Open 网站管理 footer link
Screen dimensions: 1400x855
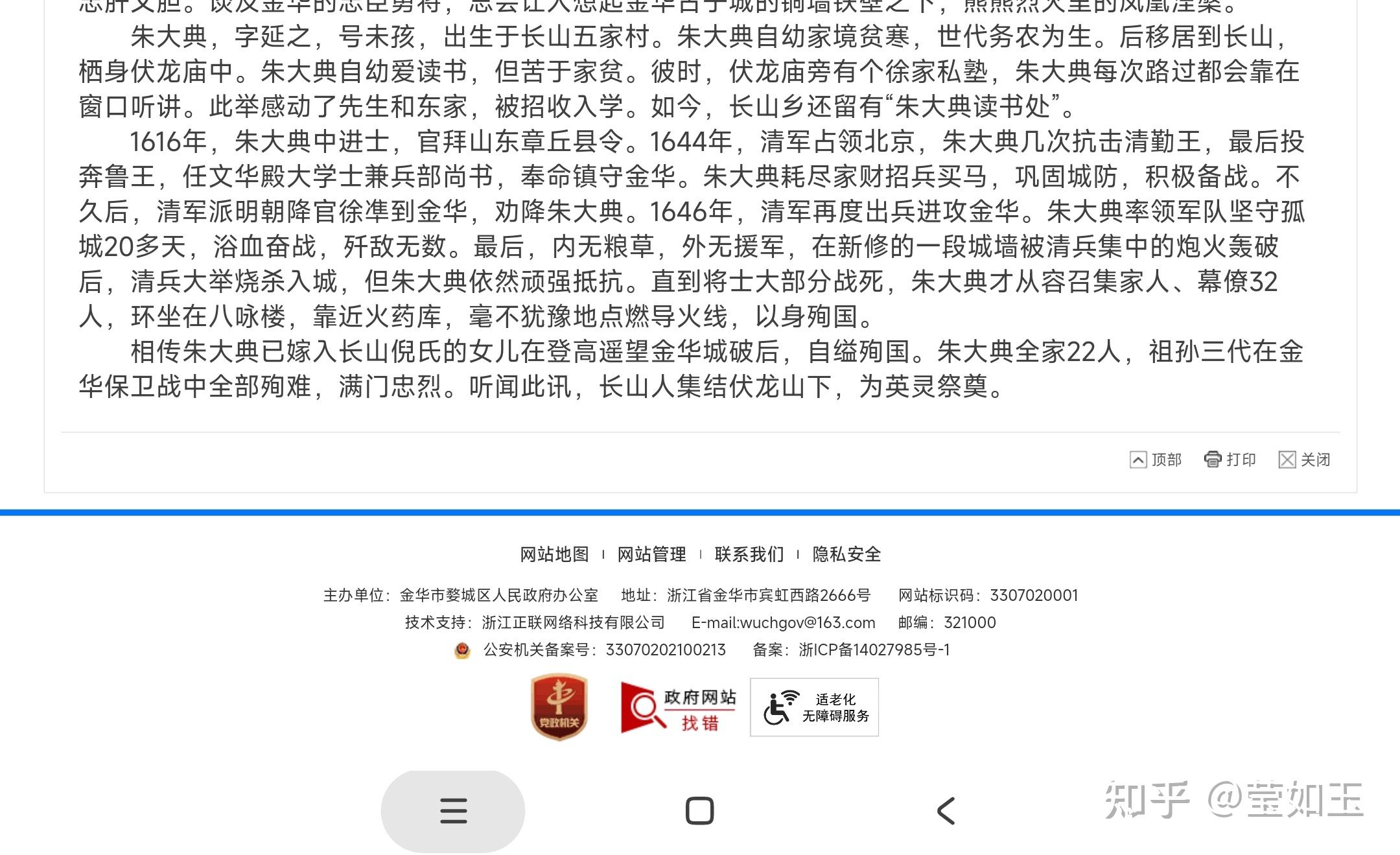coord(651,554)
